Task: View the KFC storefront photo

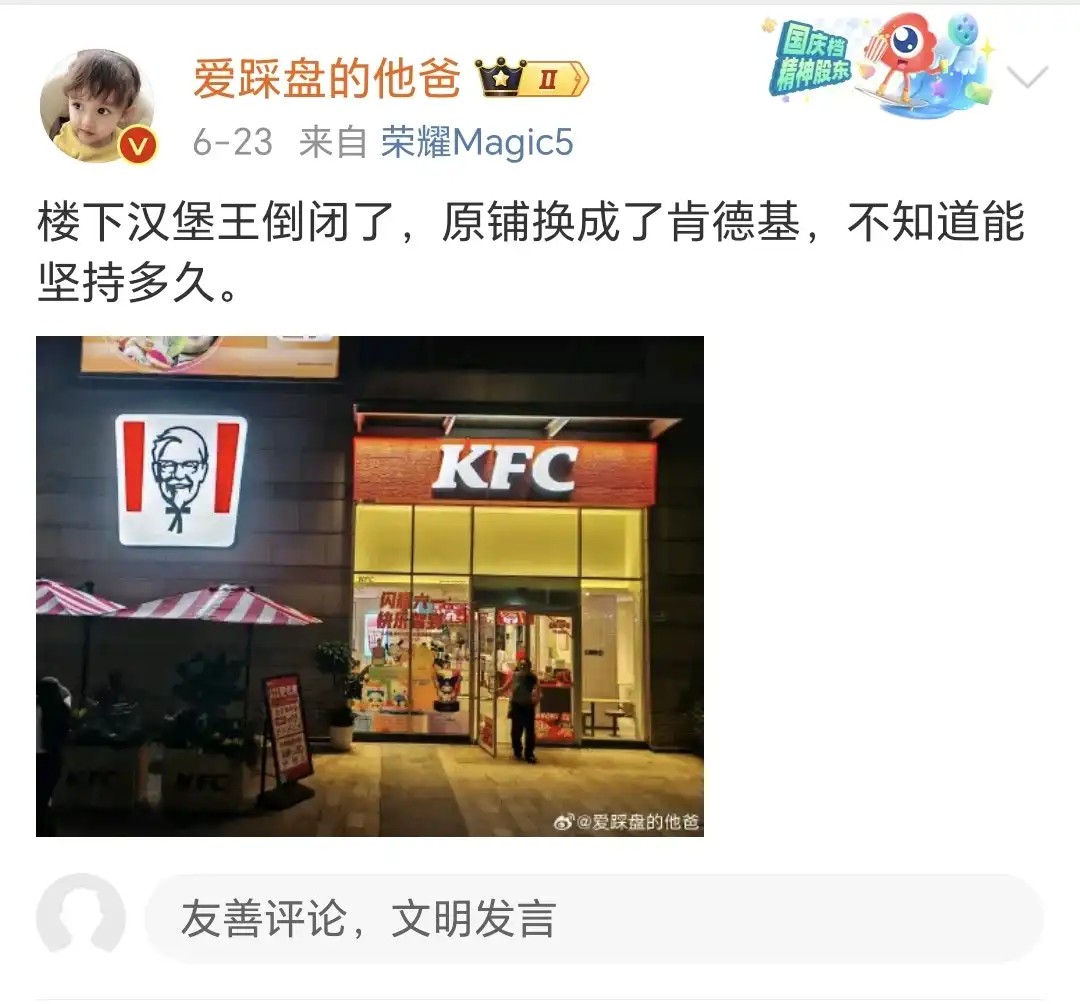Action: [x=370, y=586]
